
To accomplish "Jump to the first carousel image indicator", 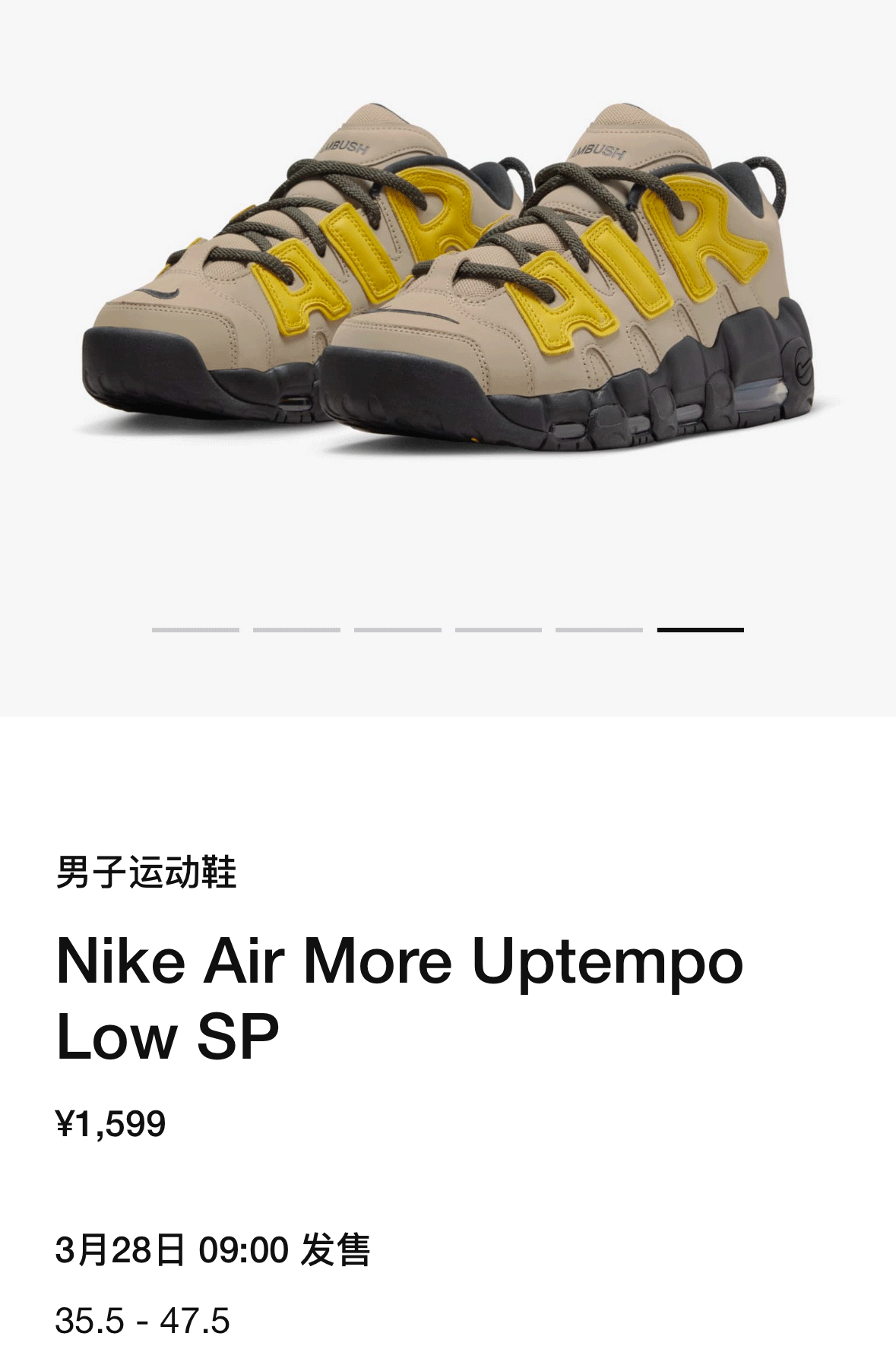I will point(195,630).
